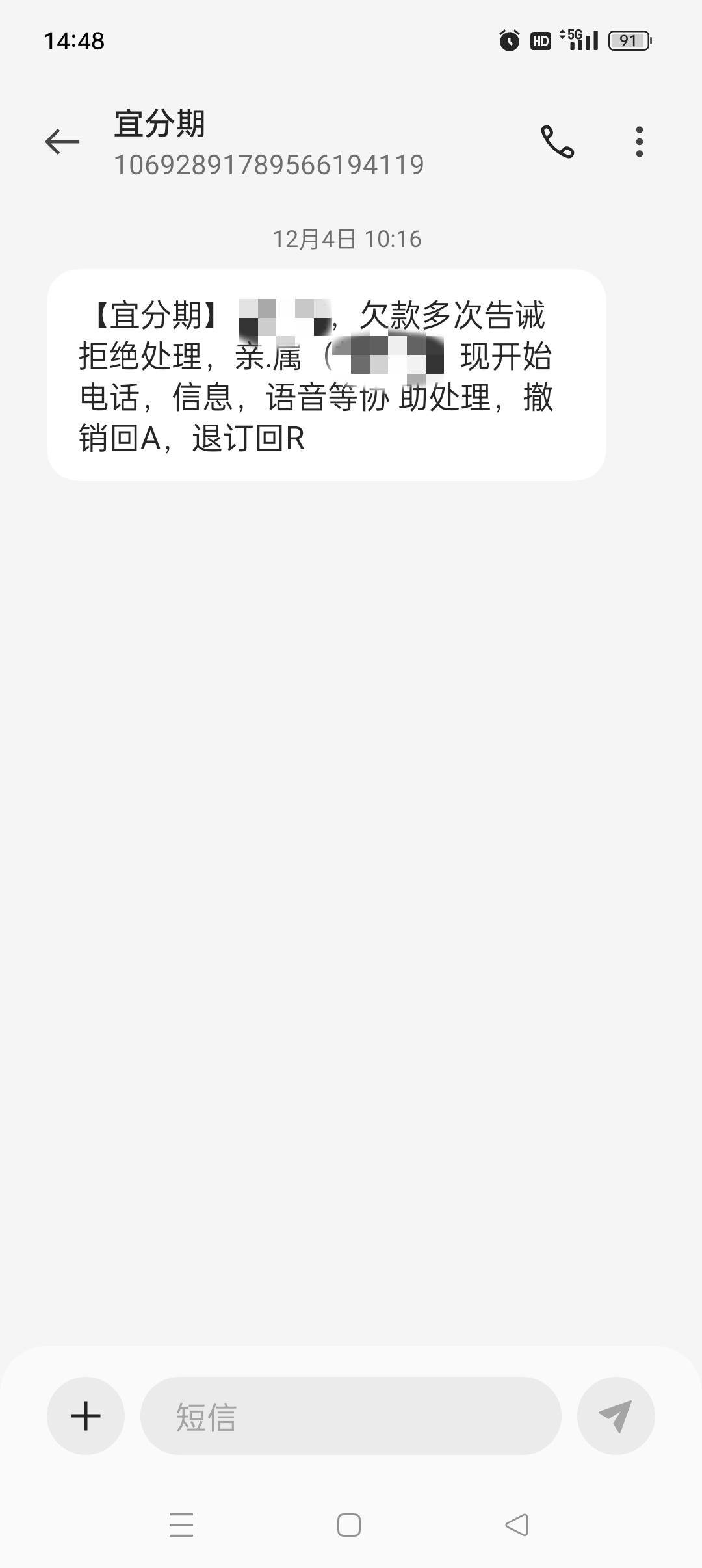Go back from the 宜分期 conversation
This screenshot has width=702, height=1568.
pyautogui.click(x=62, y=142)
